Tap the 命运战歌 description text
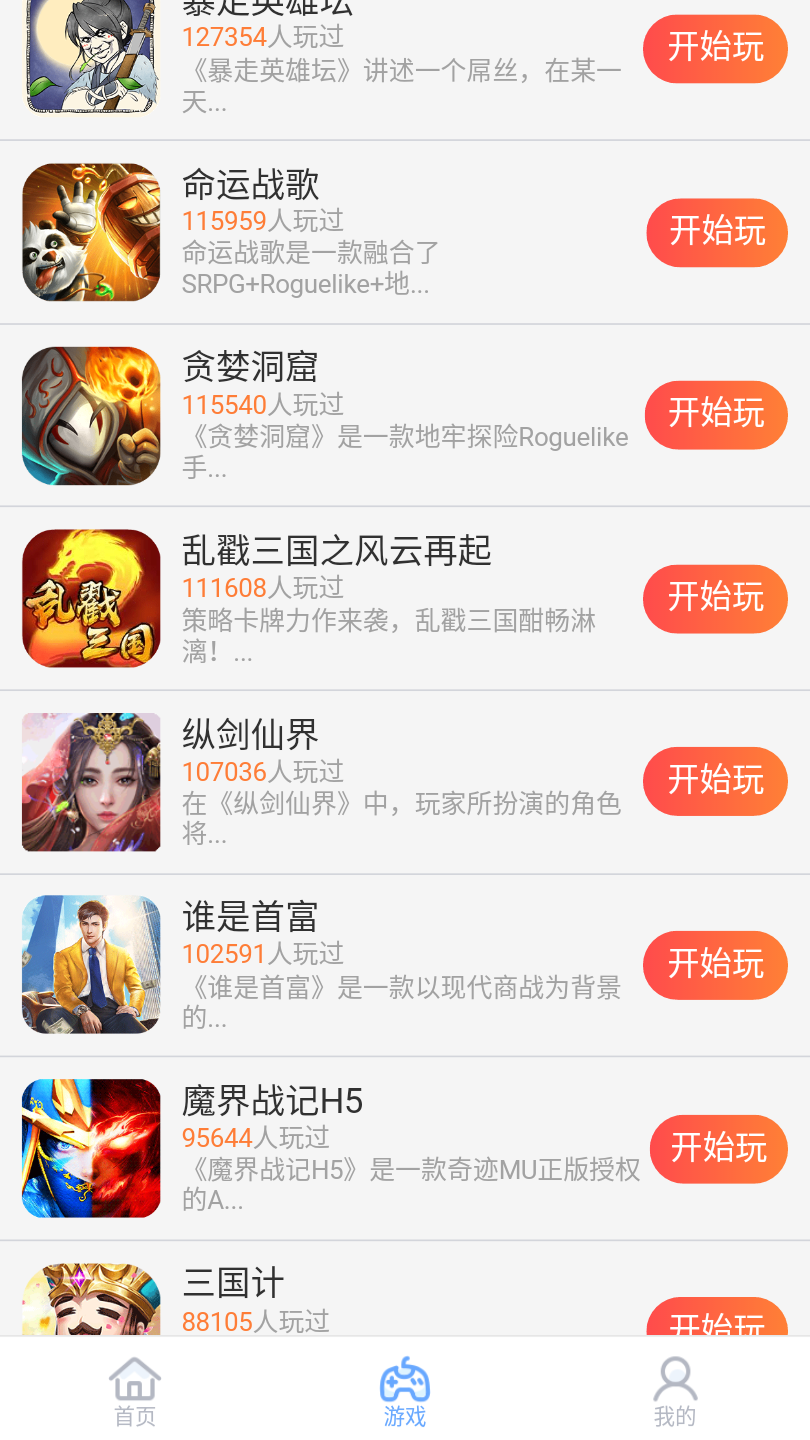 click(310, 269)
